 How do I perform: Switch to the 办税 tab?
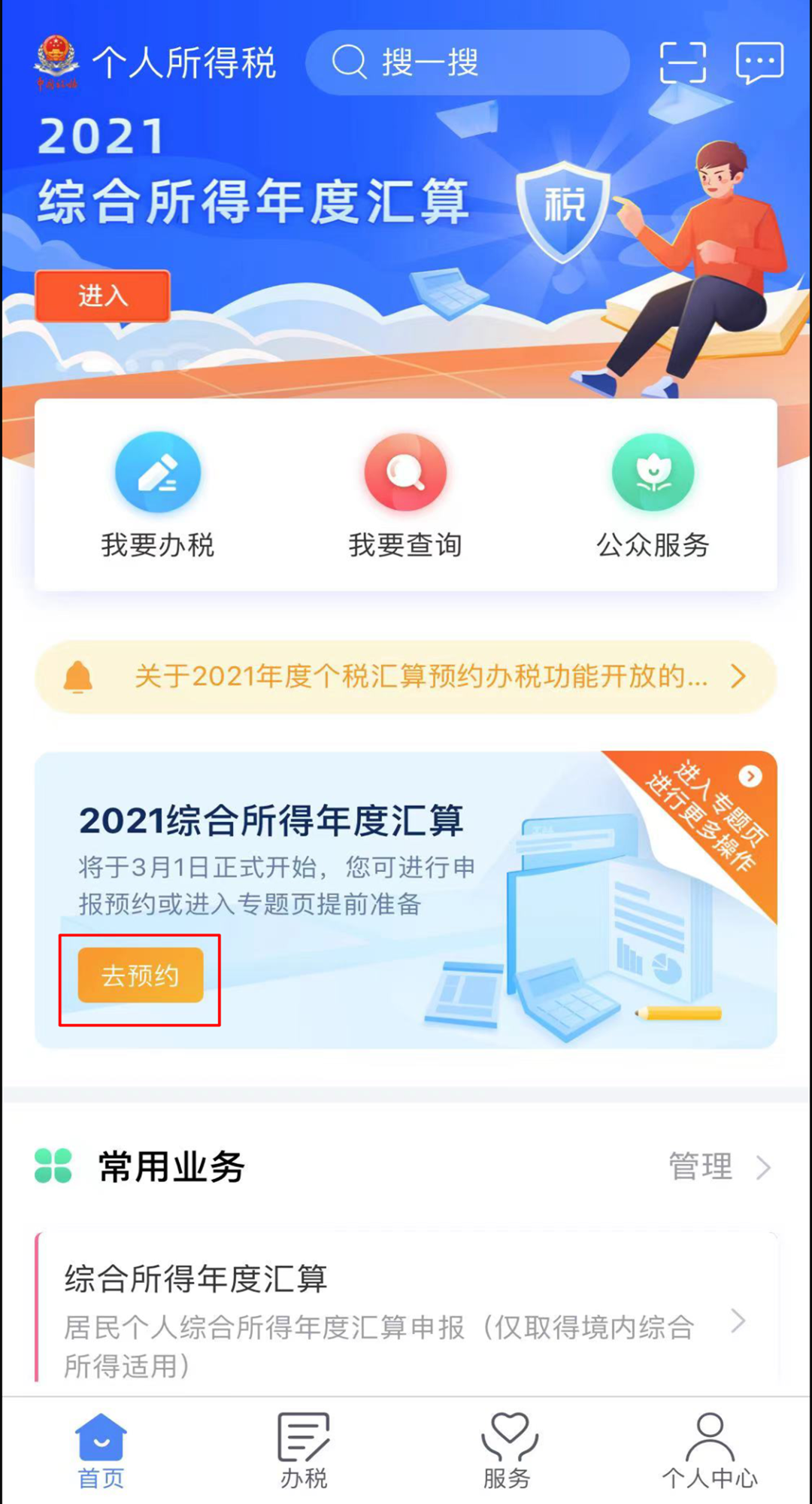304,1451
